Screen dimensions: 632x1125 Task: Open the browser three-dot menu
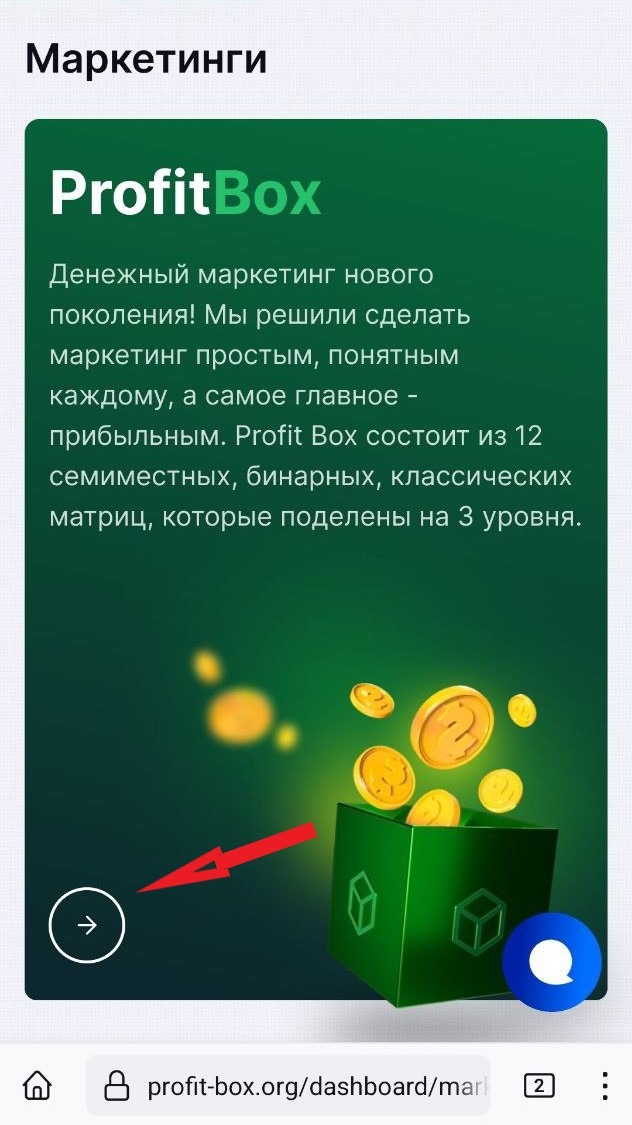605,1086
